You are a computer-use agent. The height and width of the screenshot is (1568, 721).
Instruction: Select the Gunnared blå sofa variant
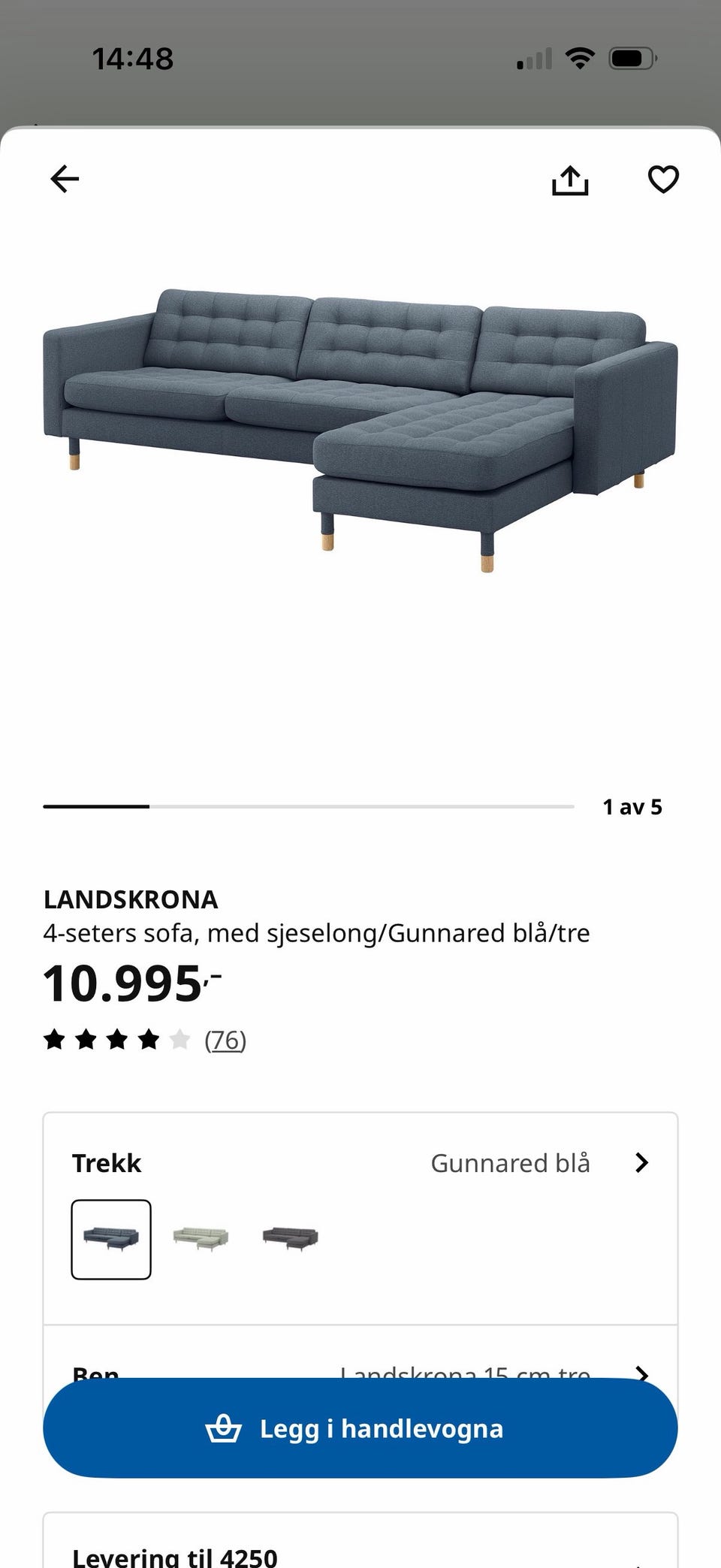coord(111,1239)
